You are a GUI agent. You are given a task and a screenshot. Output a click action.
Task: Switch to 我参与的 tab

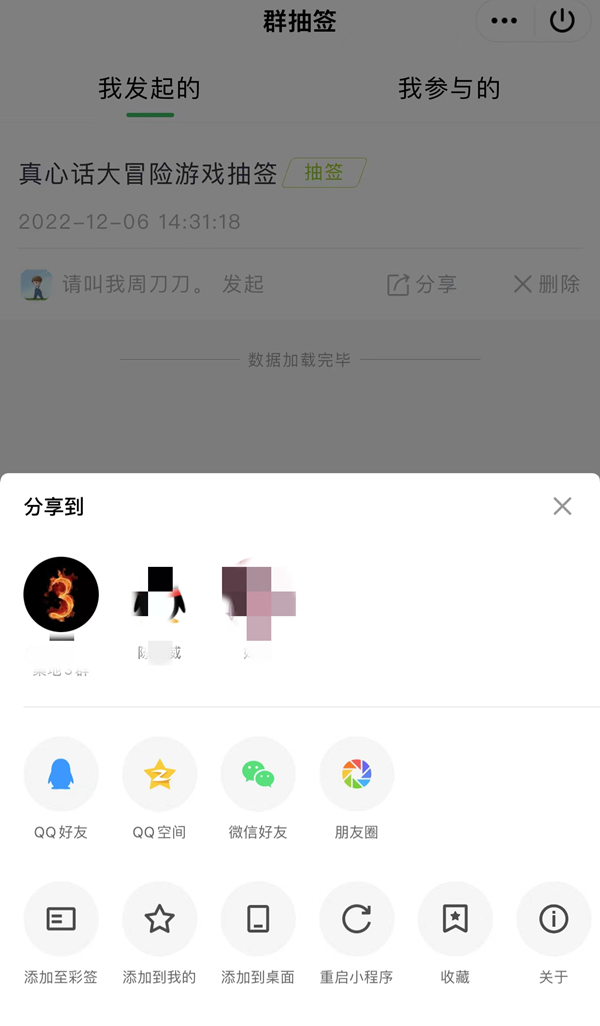point(449,89)
